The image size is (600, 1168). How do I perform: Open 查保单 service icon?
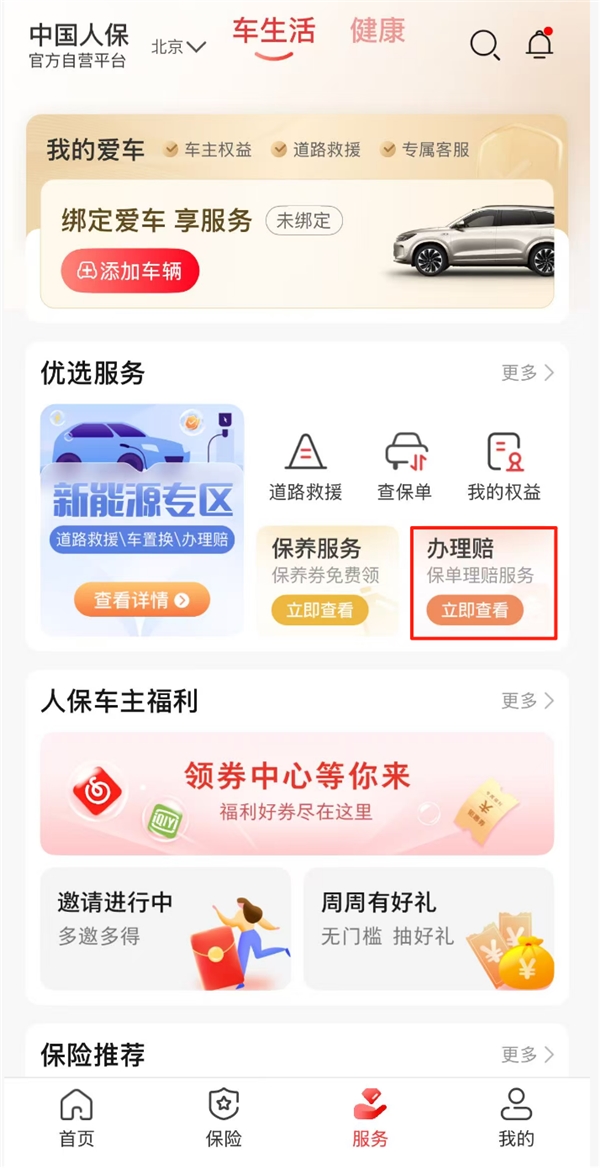(x=405, y=466)
